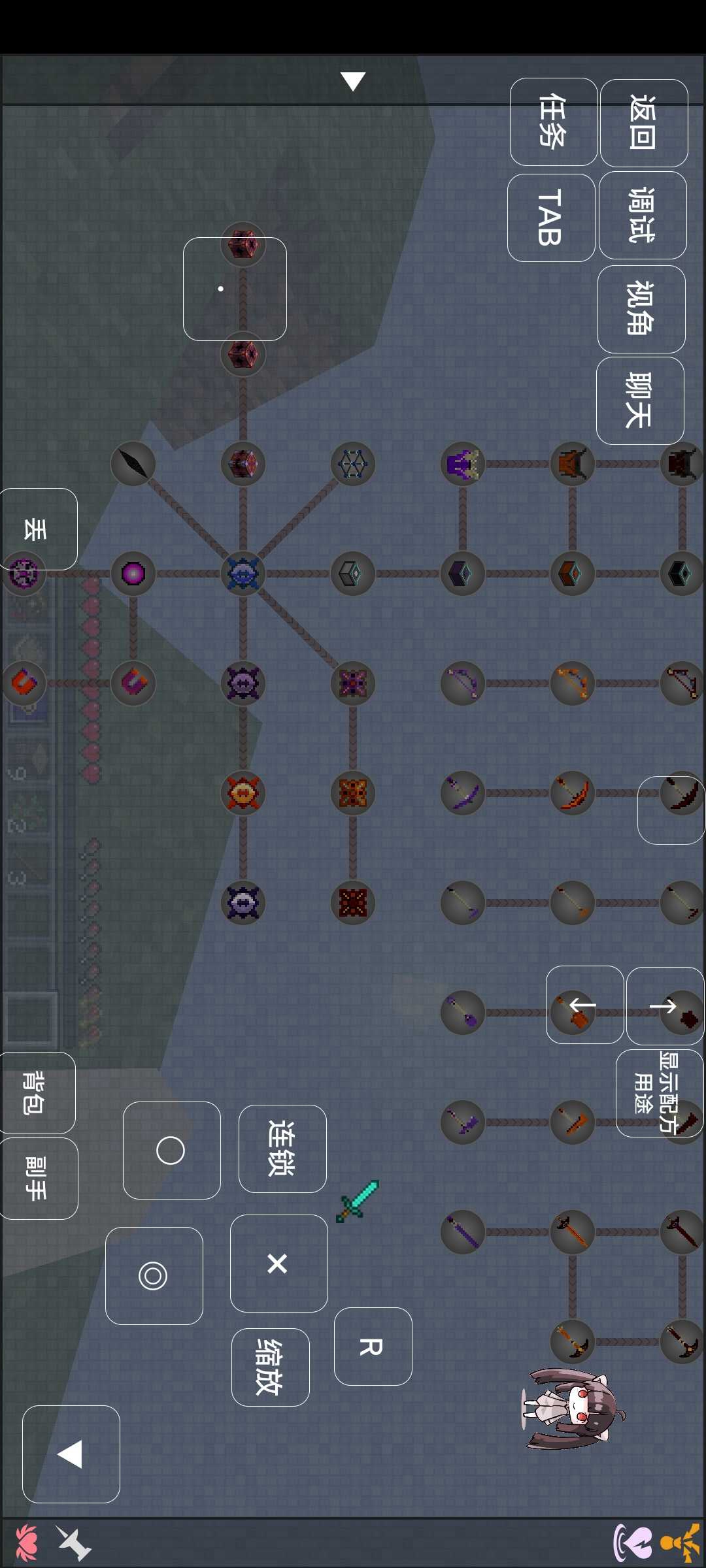The width and height of the screenshot is (706, 1568).
Task: Tap the TAB button
Action: (550, 218)
